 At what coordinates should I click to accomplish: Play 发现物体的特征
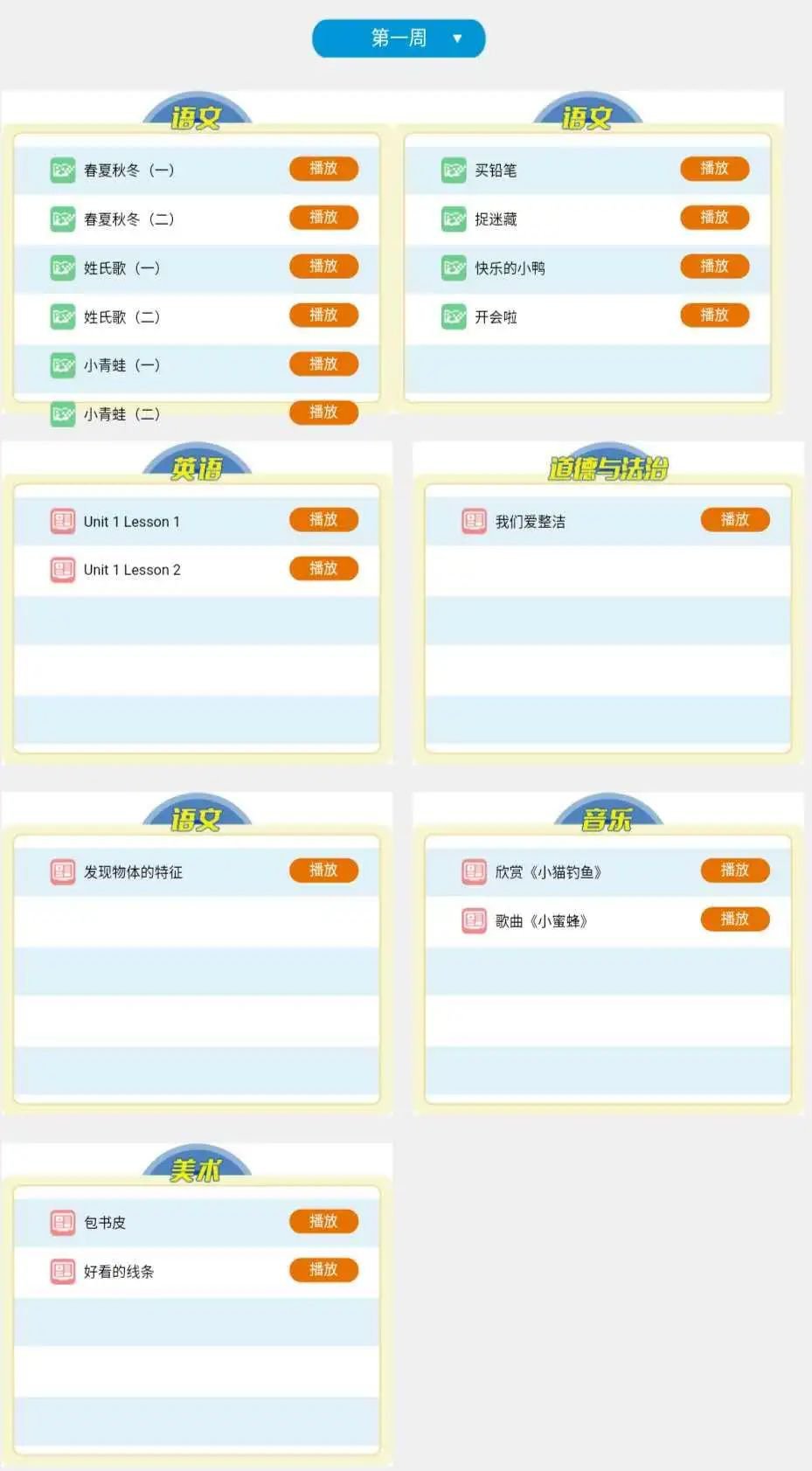pos(323,871)
